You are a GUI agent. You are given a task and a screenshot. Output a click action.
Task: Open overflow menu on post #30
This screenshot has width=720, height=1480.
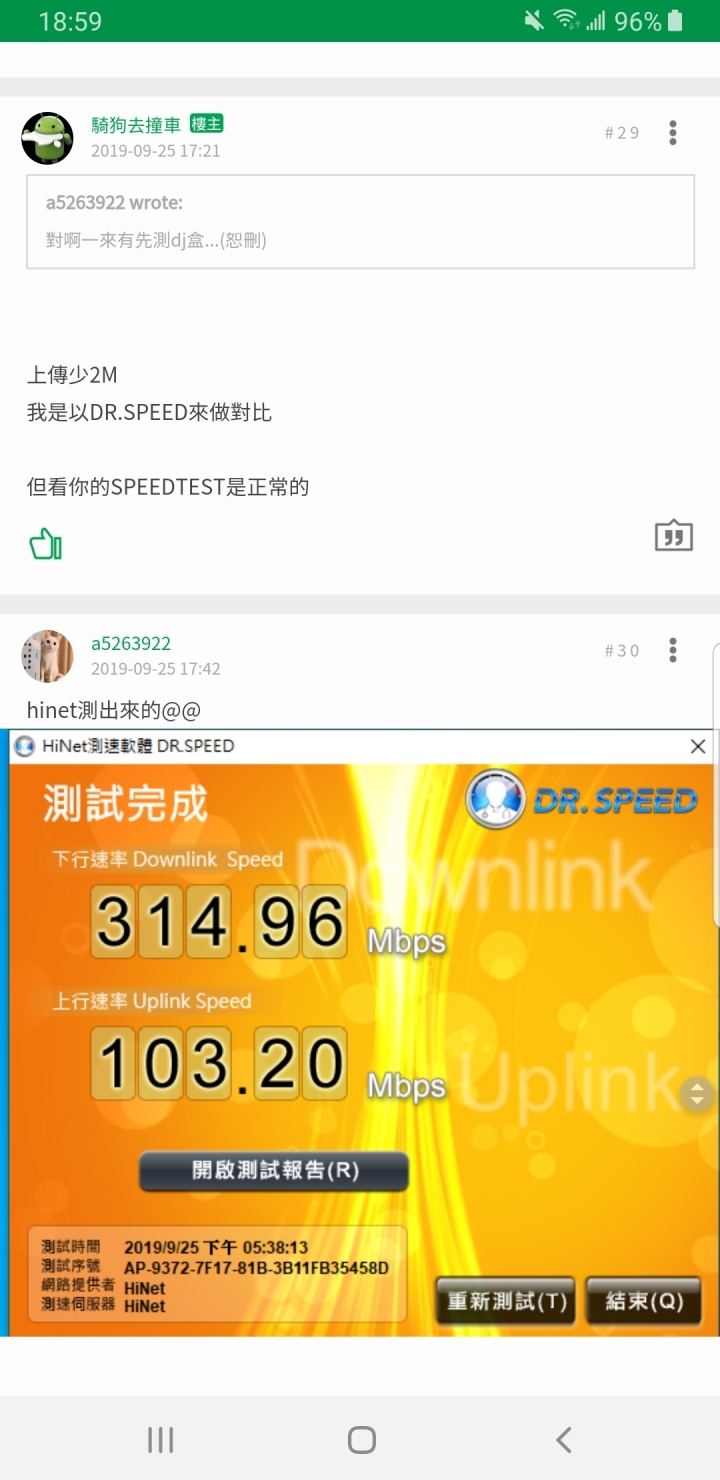[673, 650]
